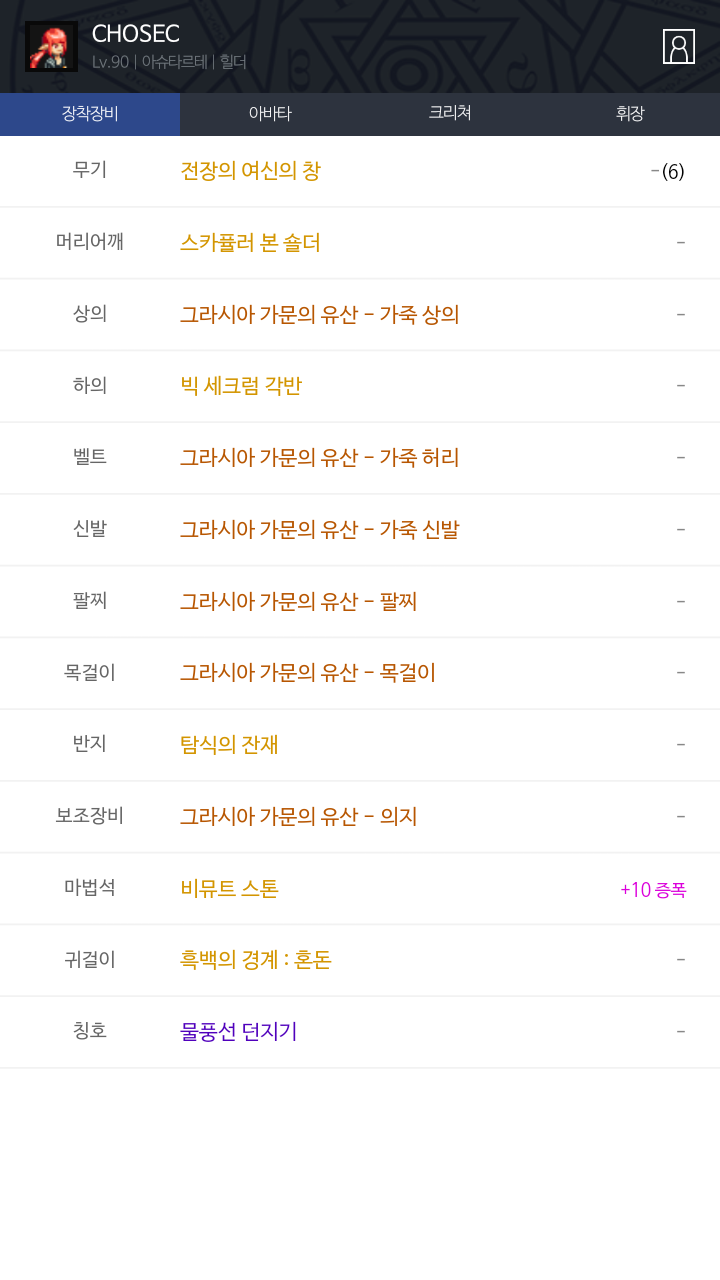View belt item 가죽 허리
This screenshot has width=720, height=1280.
pyautogui.click(x=319, y=458)
